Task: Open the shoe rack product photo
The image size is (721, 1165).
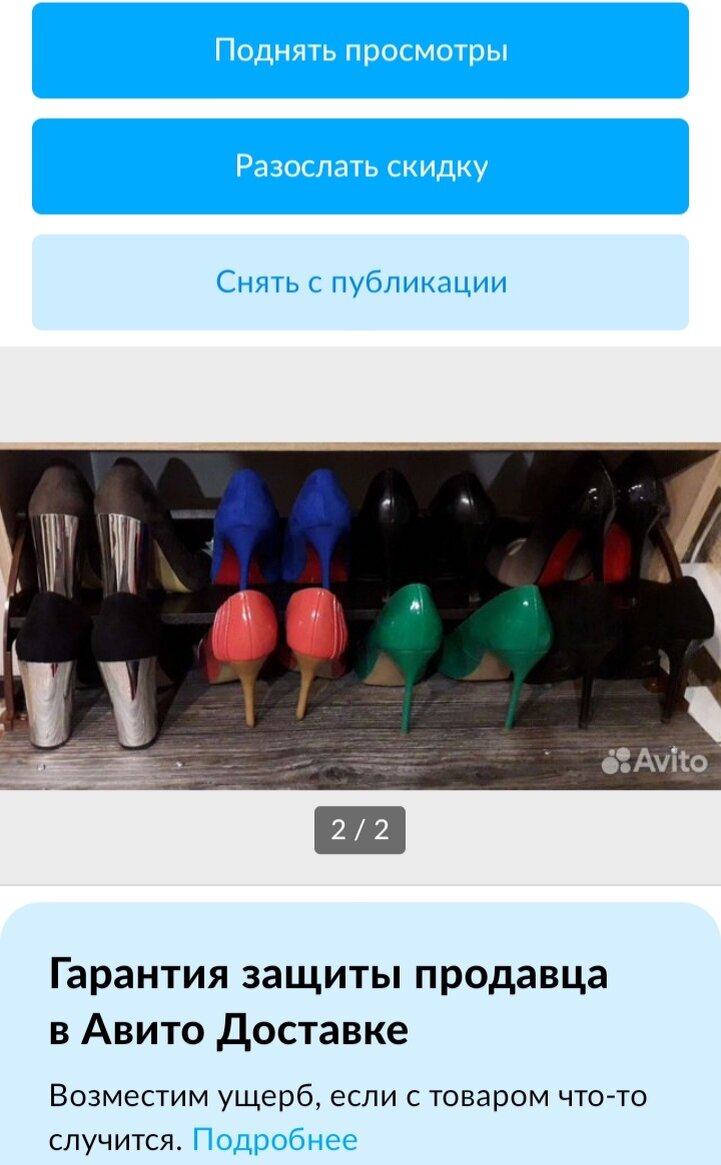Action: (360, 615)
